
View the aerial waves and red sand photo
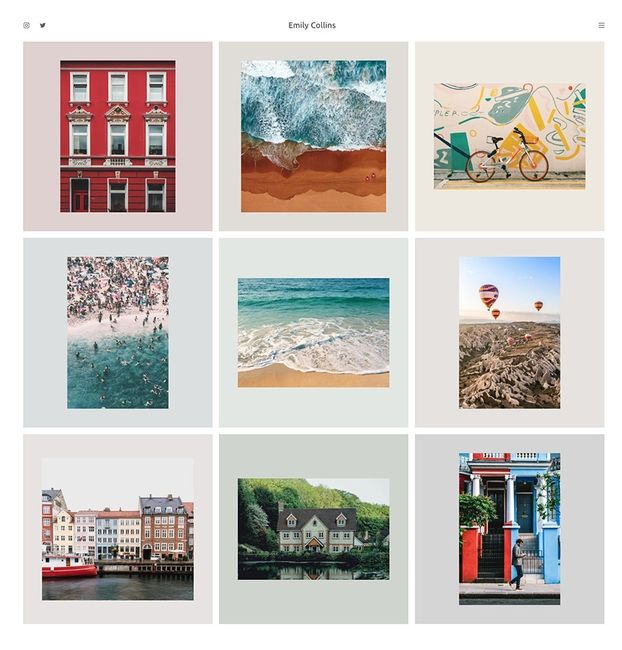[x=313, y=136]
